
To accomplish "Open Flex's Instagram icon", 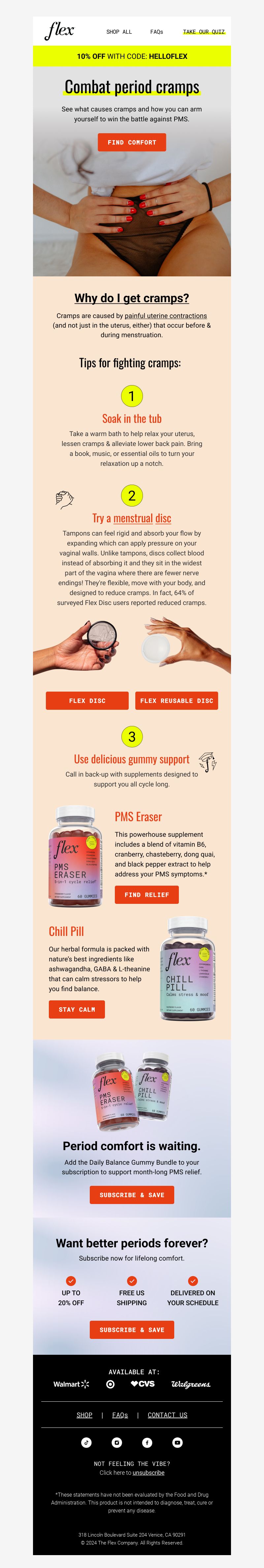I will click(x=117, y=1443).
